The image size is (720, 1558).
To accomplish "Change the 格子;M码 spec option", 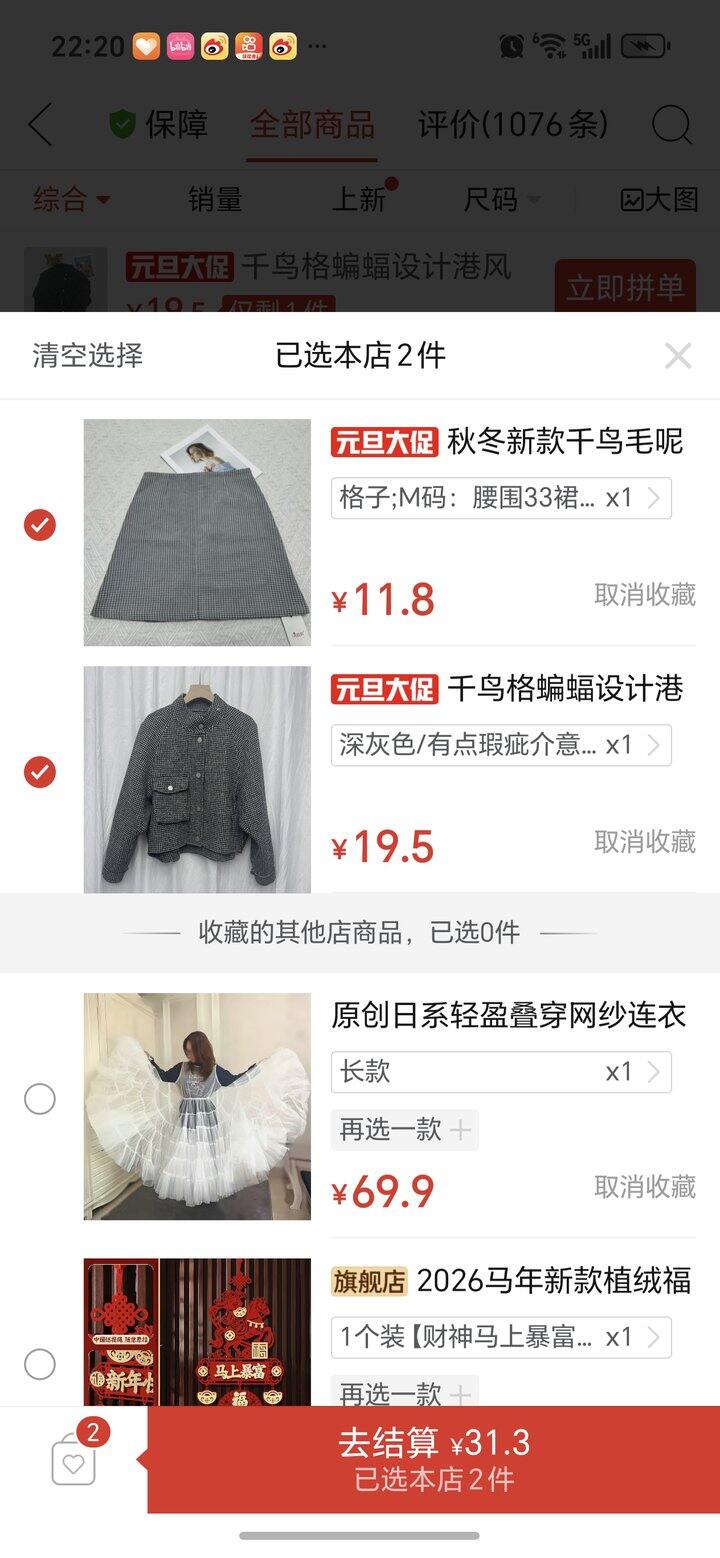I will coord(501,498).
